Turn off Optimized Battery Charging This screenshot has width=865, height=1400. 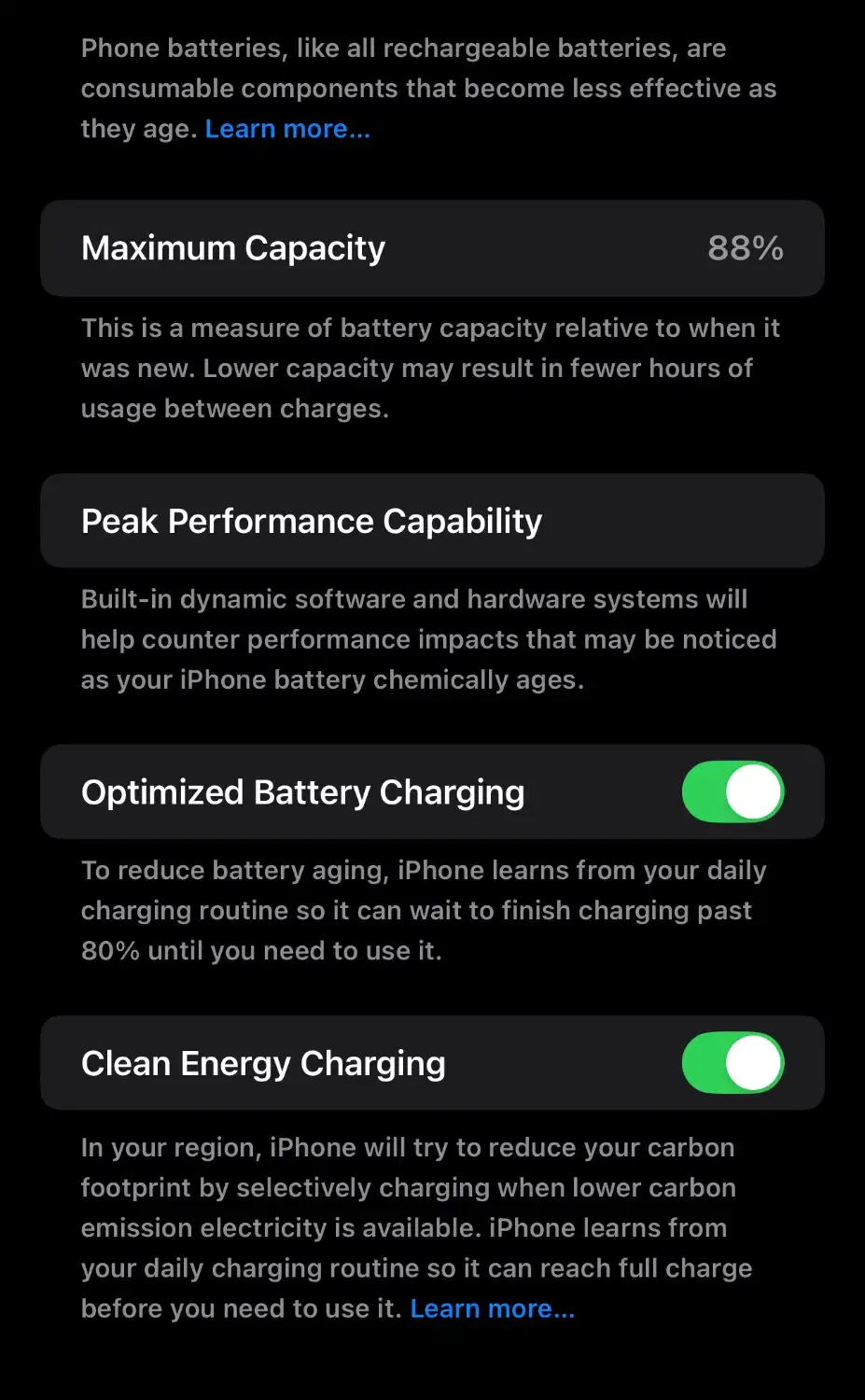click(732, 791)
